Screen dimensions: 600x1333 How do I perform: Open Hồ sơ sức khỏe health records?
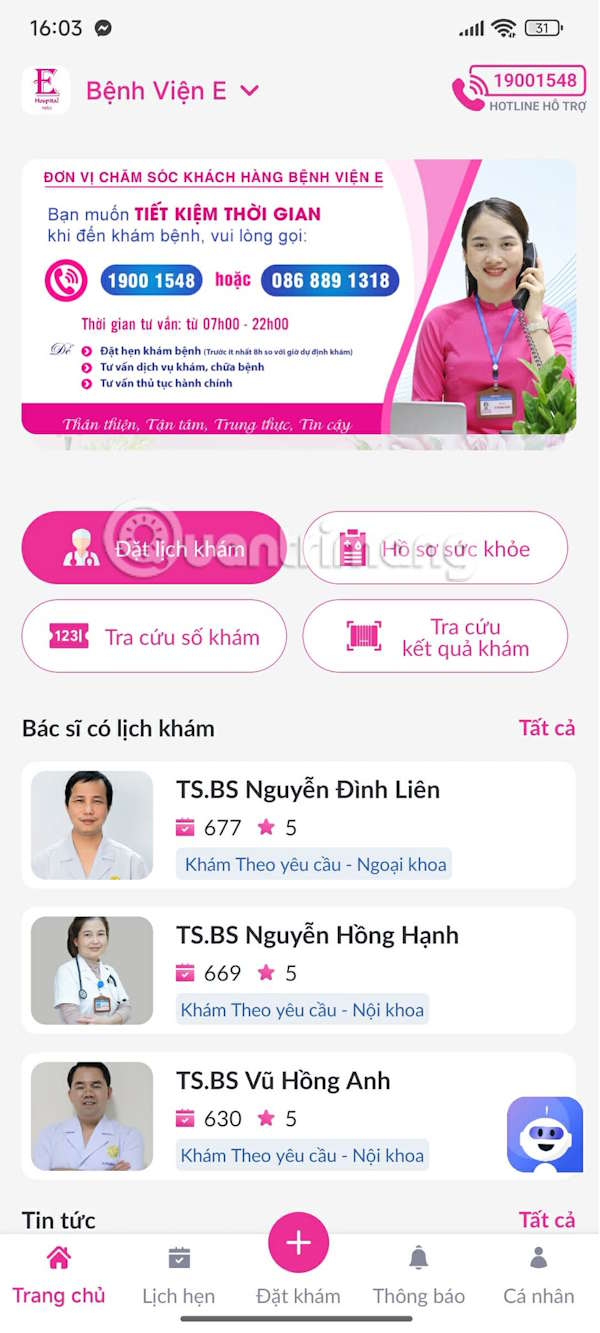[435, 548]
